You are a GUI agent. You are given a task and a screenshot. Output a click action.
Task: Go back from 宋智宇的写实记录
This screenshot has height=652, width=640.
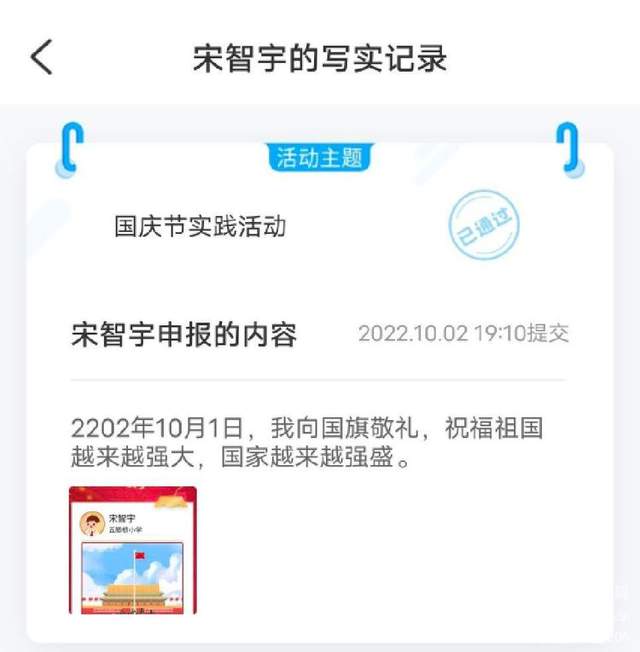[x=41, y=57]
